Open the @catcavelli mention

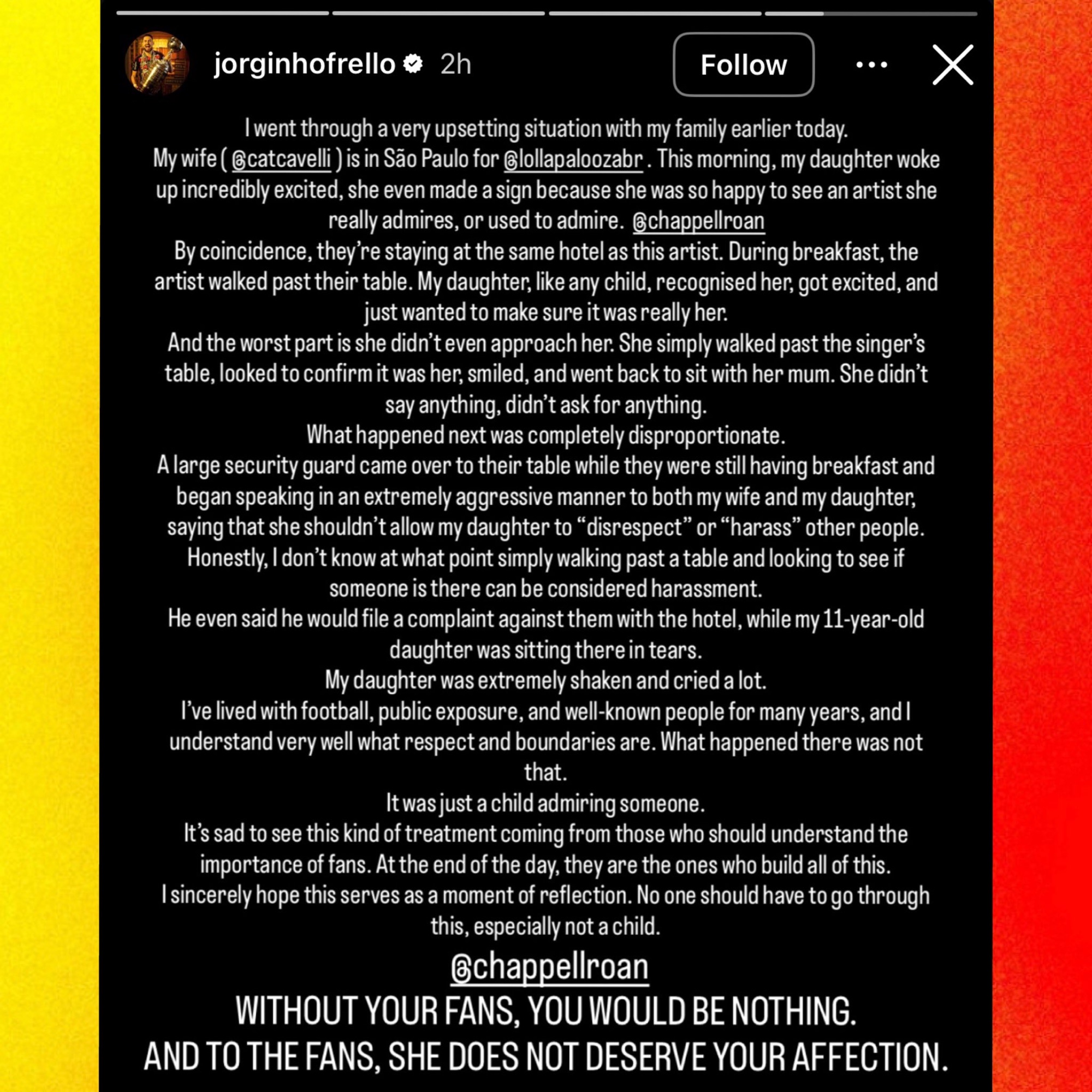coord(281,160)
